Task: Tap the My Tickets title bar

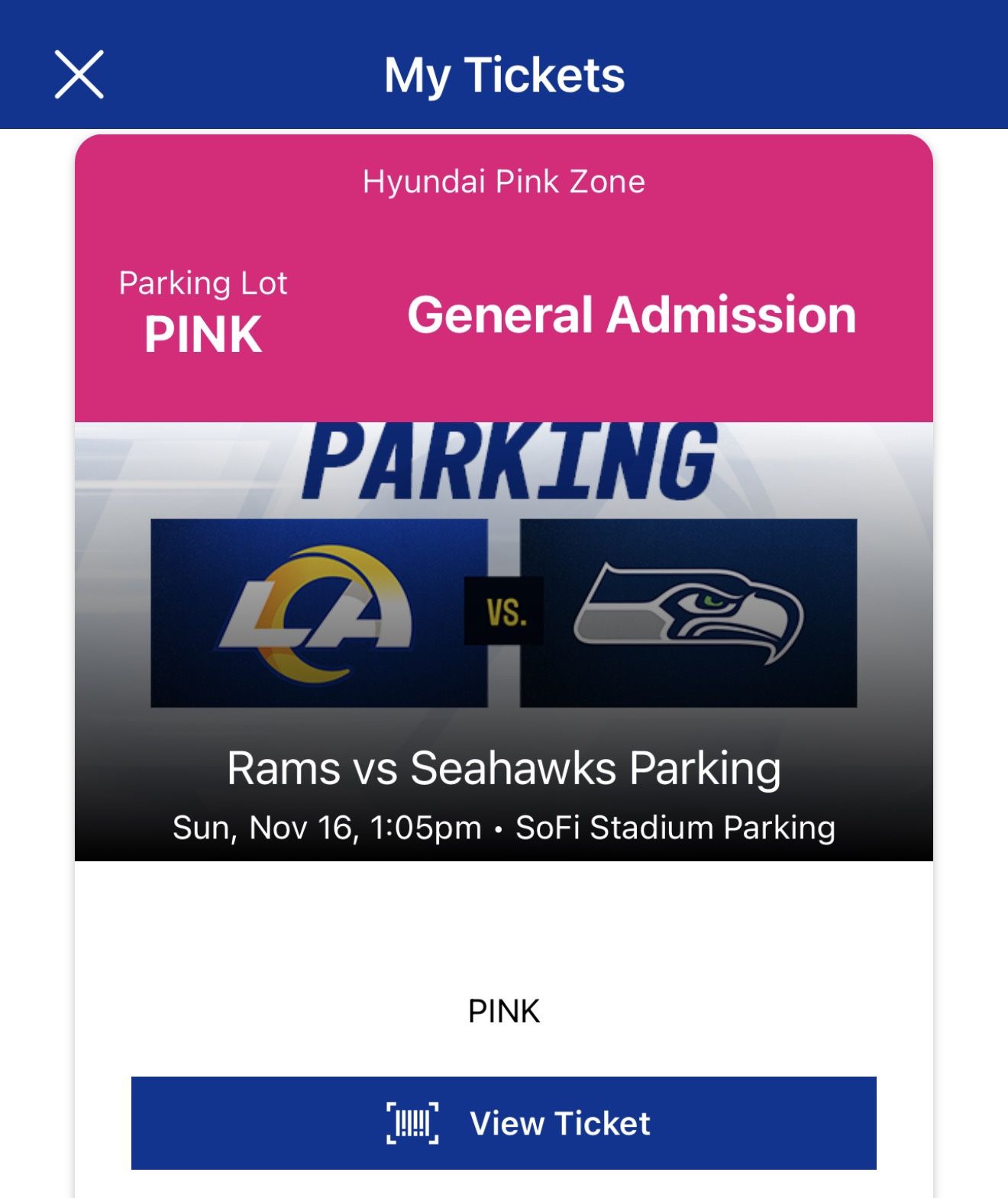Action: [504, 74]
